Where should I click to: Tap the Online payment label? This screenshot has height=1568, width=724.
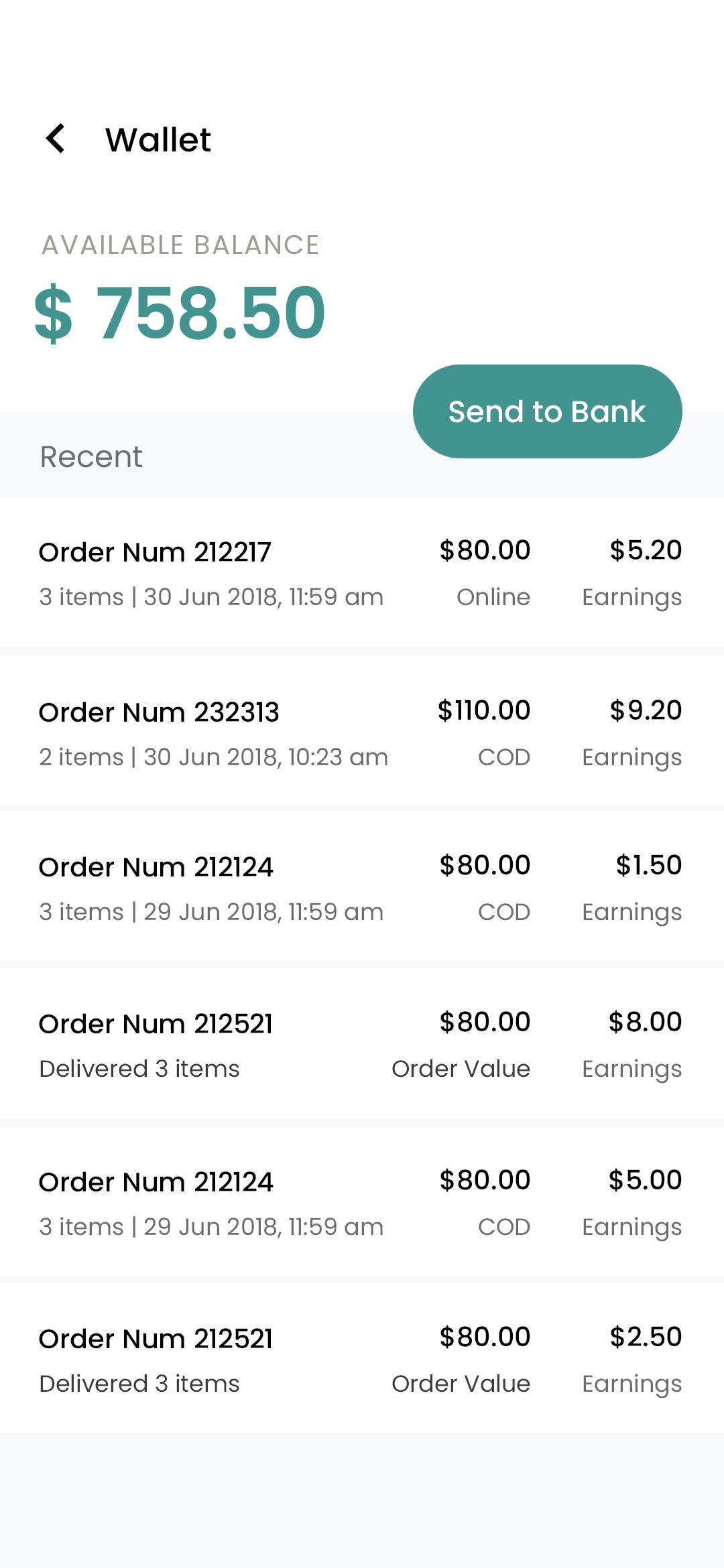pyautogui.click(x=493, y=596)
